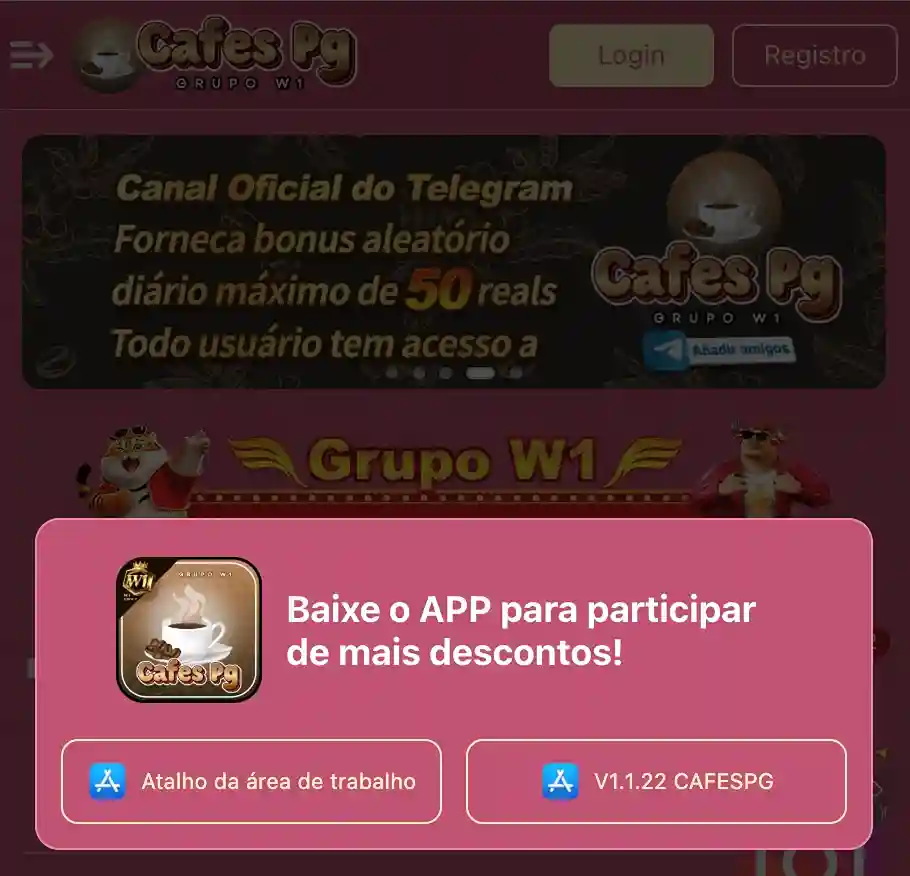Tap the Login button
Image resolution: width=910 pixels, height=876 pixels.
click(x=631, y=55)
